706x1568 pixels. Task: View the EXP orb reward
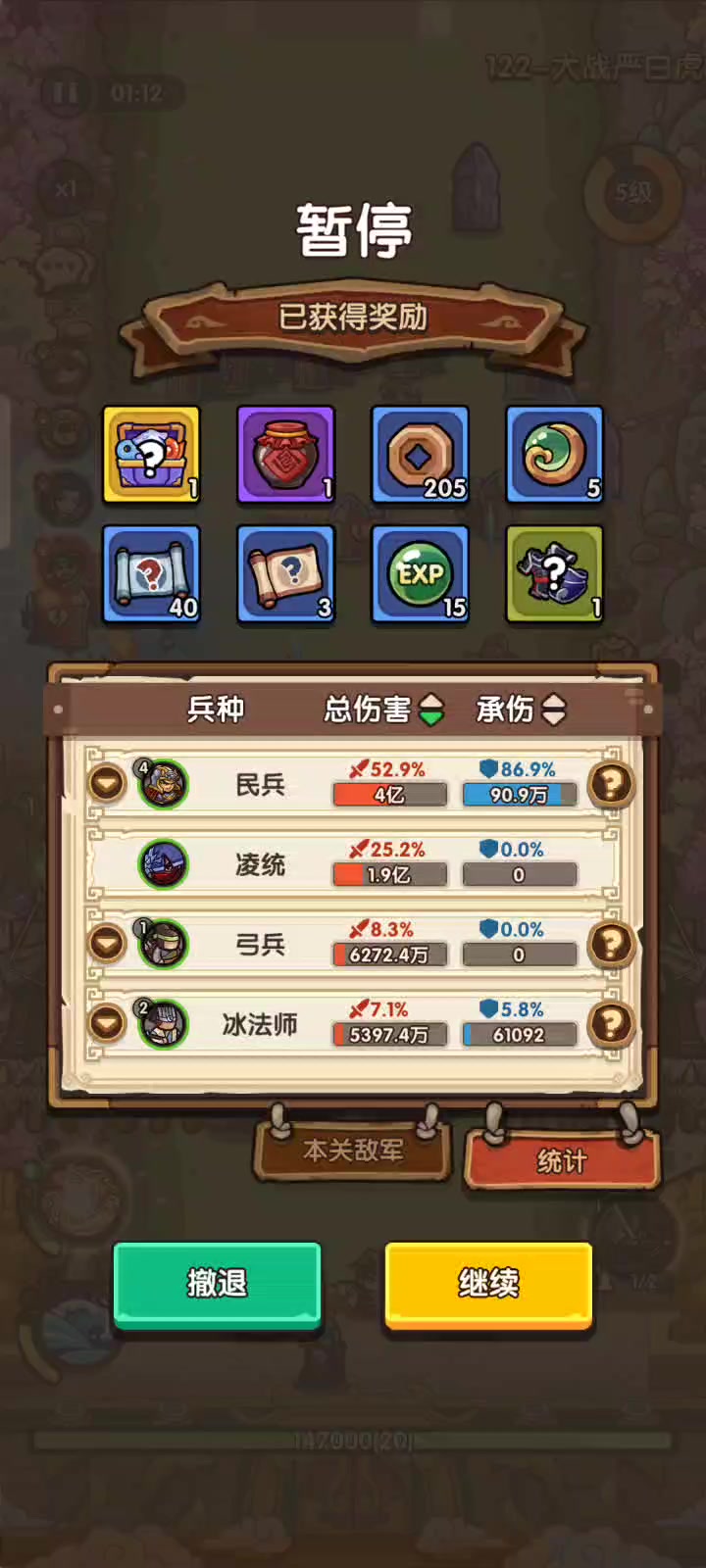point(420,574)
